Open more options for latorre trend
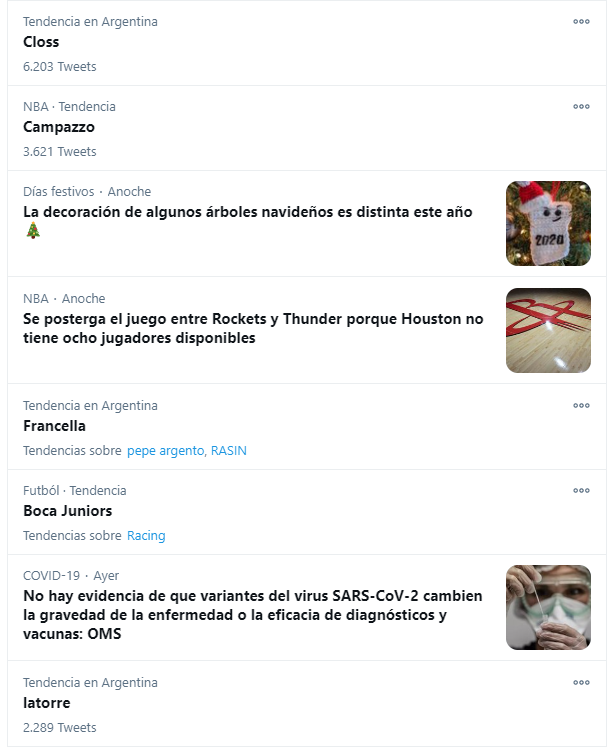This screenshot has height=747, width=610. click(581, 682)
